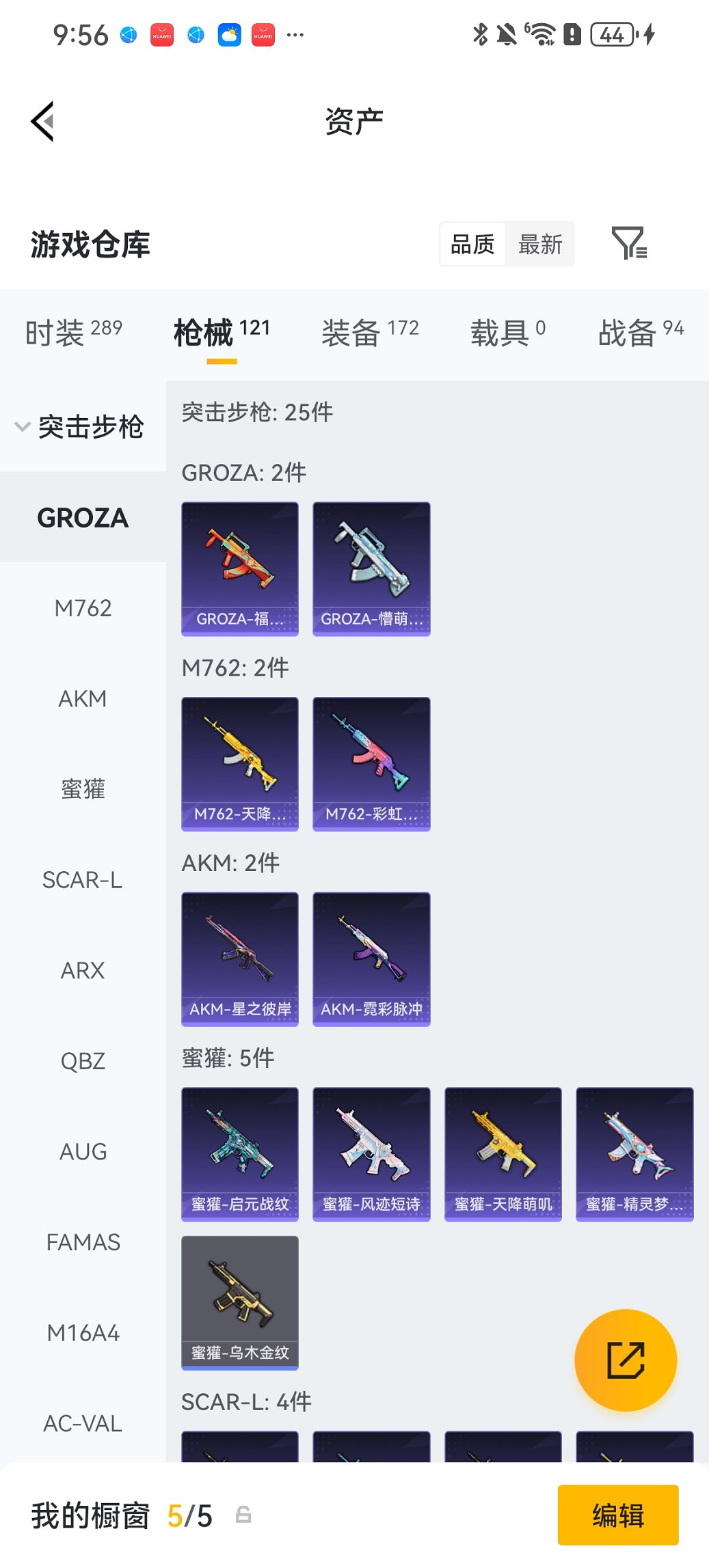Open the GROZA-福 skin item
Viewport: 709px width, 1568px height.
(240, 568)
